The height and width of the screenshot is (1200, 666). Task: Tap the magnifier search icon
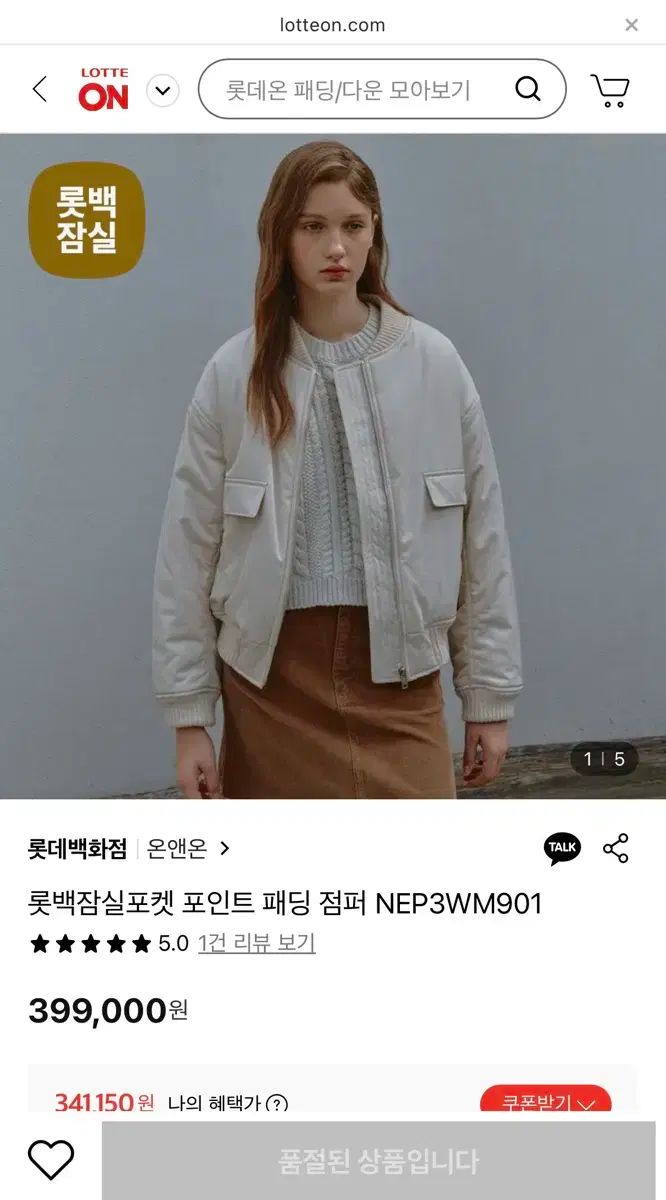coord(528,90)
